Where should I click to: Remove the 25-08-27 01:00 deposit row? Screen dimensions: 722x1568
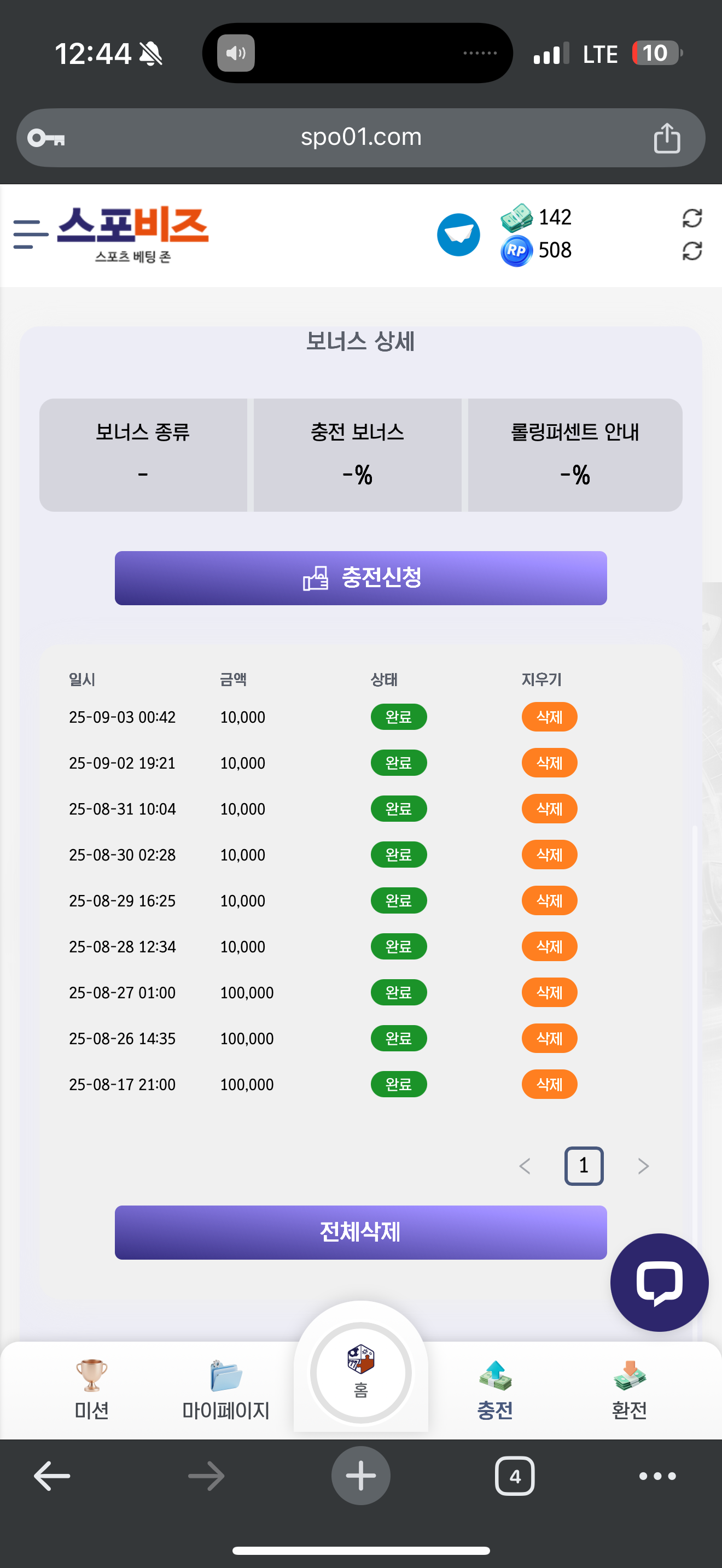(549, 993)
